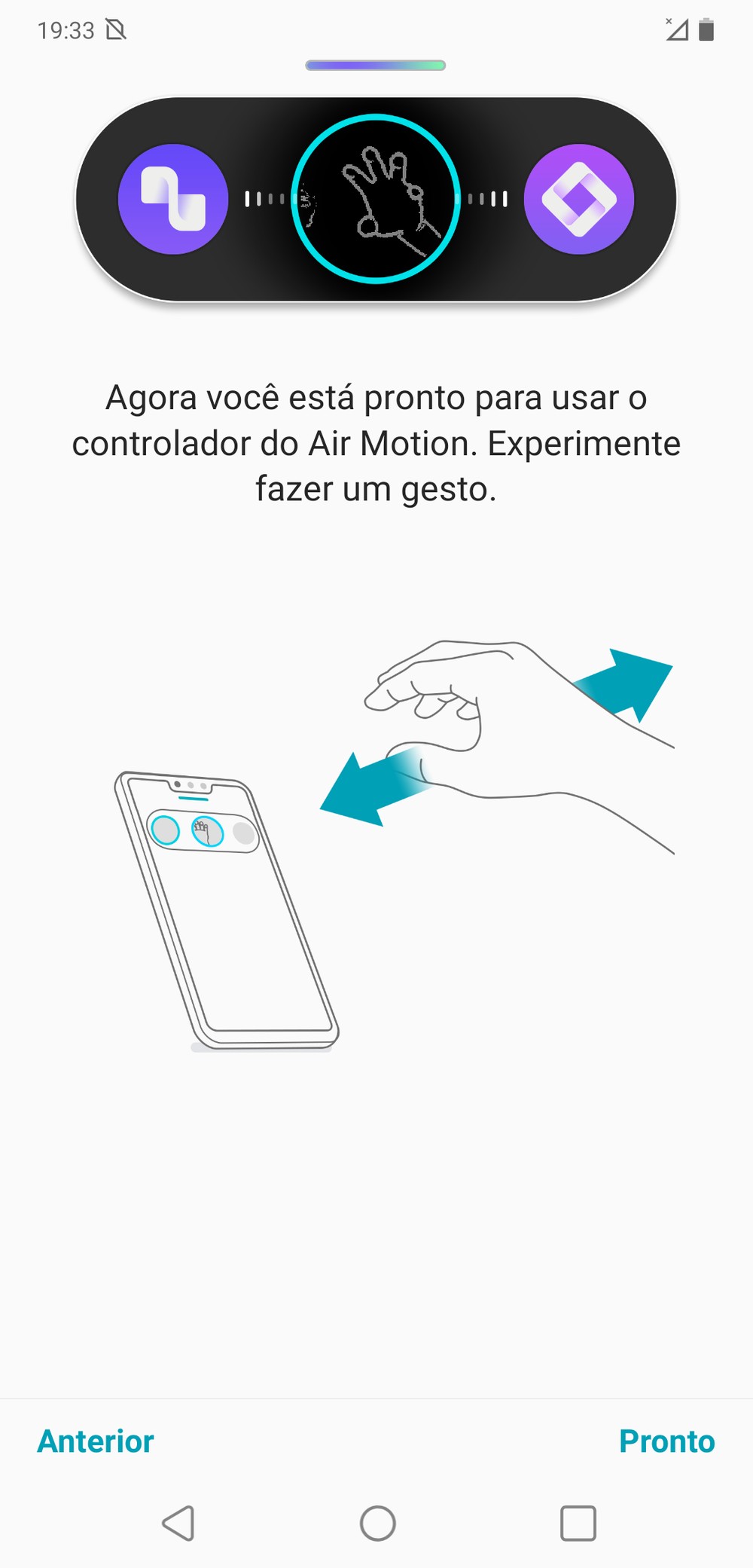Open the left purple app shortcut
Screen dimensions: 753x1568
173,200
